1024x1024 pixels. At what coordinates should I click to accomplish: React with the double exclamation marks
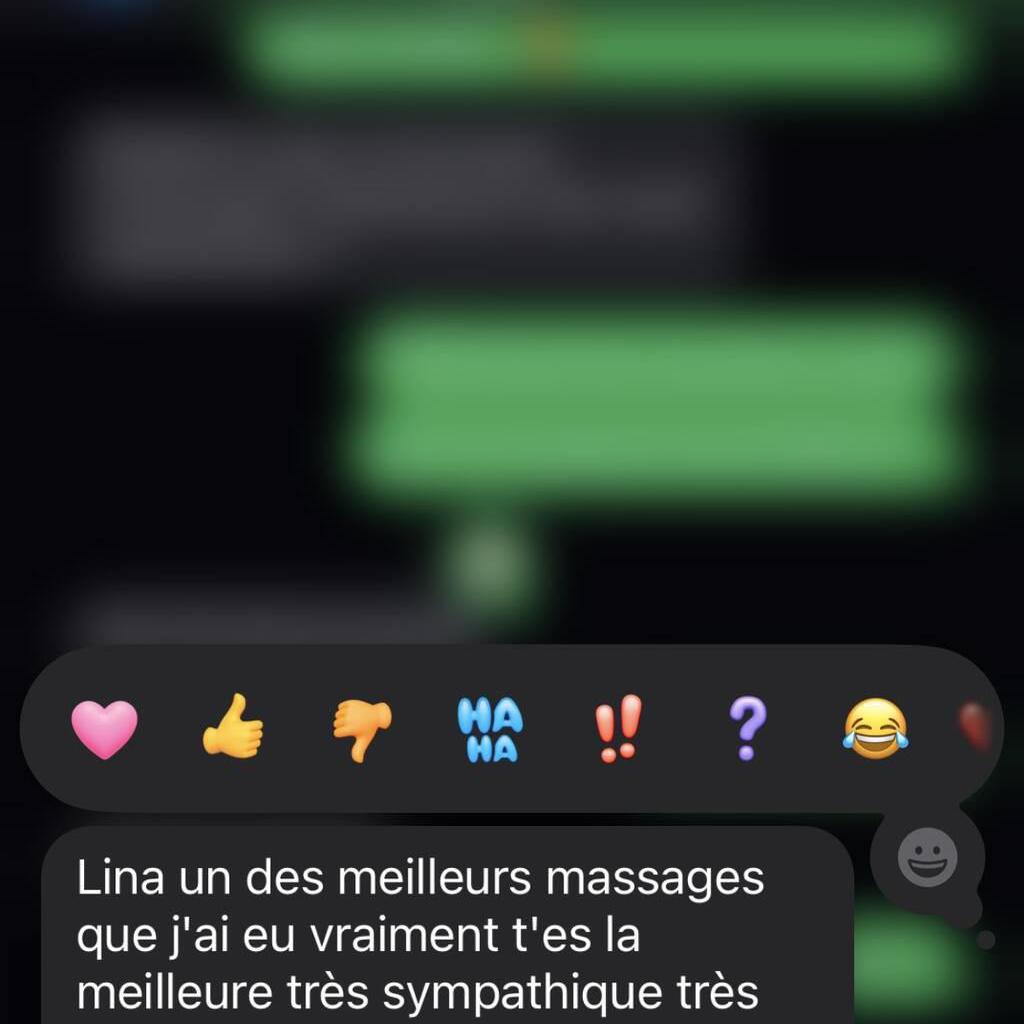[x=619, y=729]
